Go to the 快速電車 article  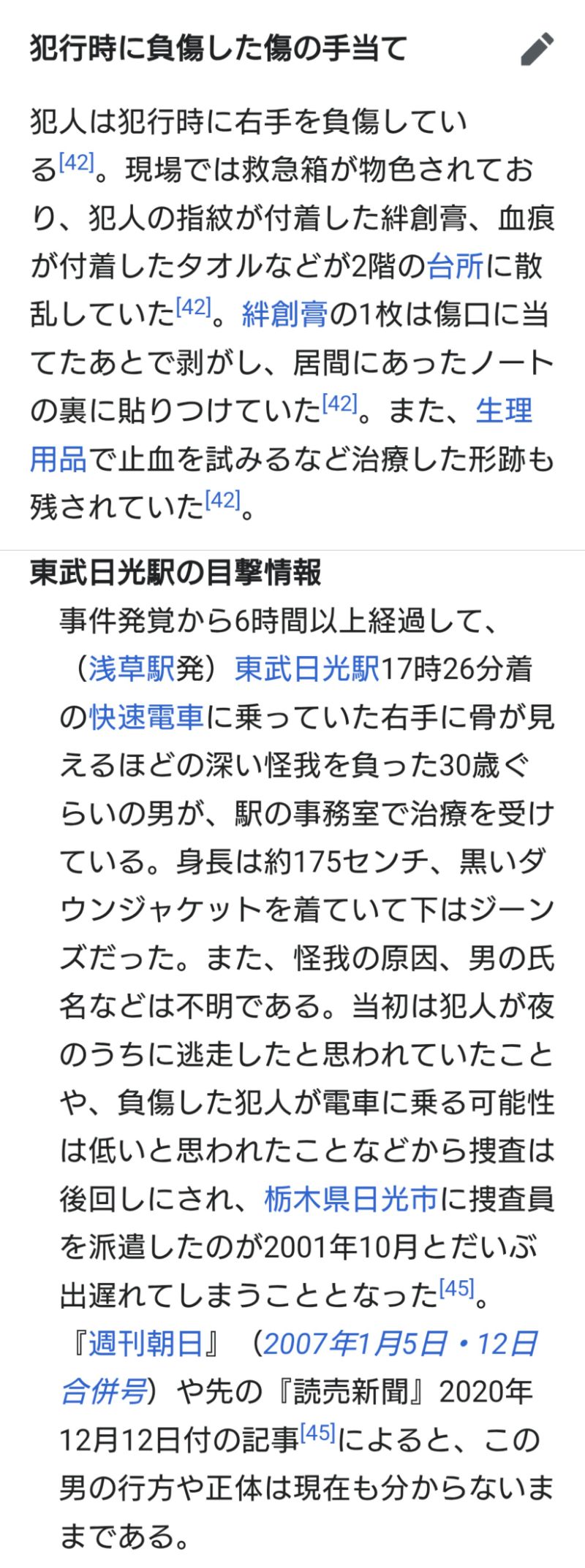click(146, 718)
